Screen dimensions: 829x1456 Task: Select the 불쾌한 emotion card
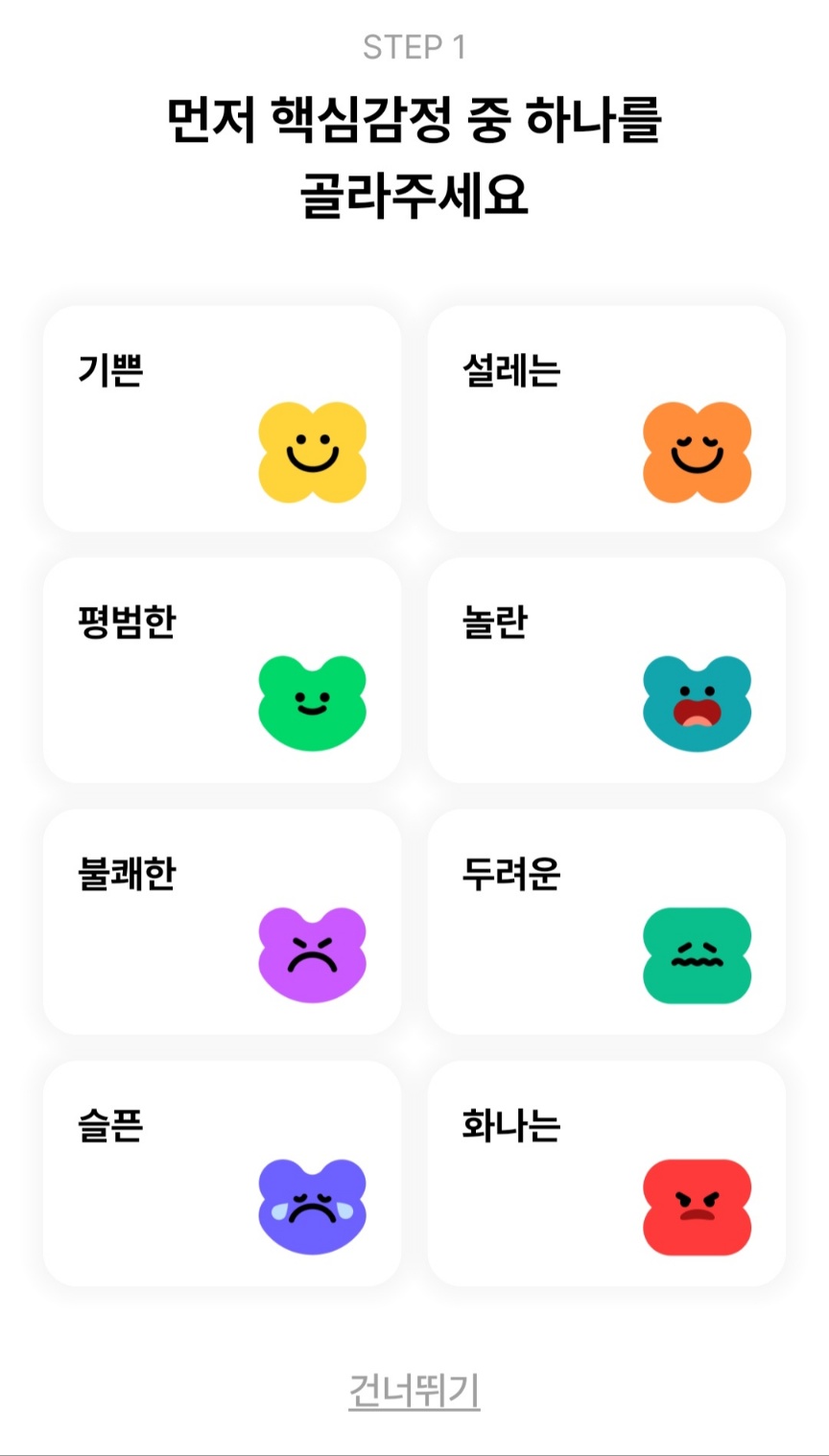pyautogui.click(x=222, y=921)
